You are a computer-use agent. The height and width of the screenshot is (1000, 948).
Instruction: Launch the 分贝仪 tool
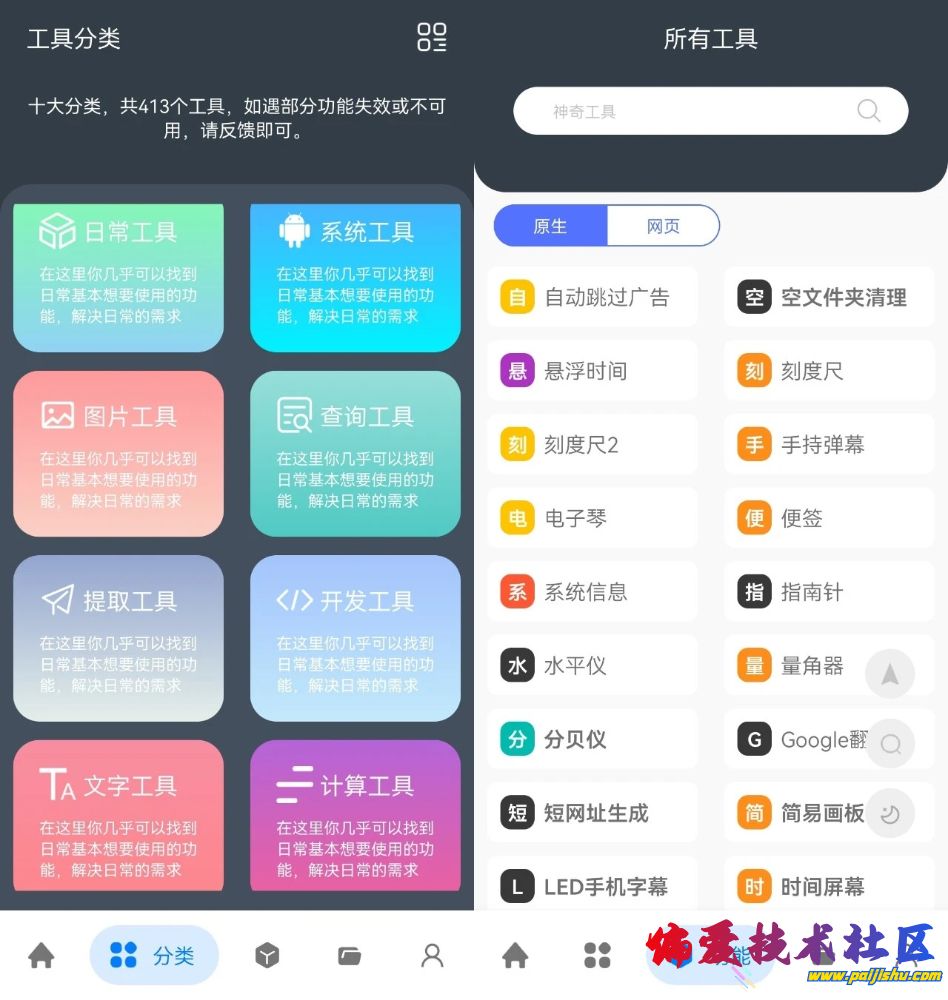[x=592, y=739]
